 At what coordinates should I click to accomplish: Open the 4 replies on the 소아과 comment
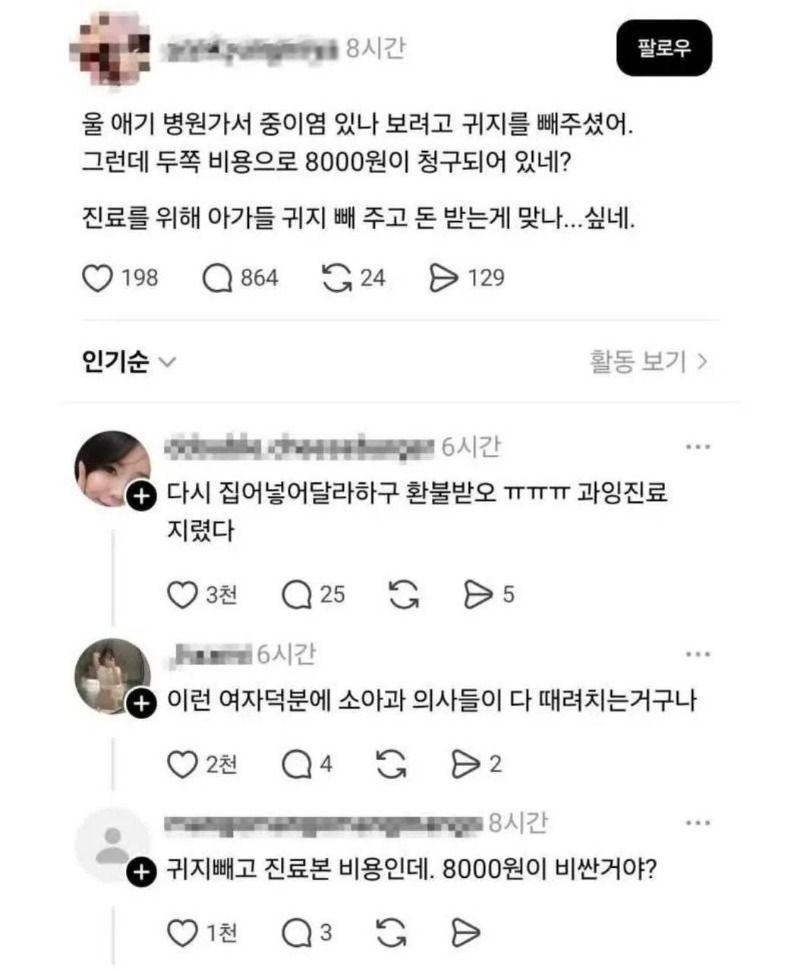297,765
